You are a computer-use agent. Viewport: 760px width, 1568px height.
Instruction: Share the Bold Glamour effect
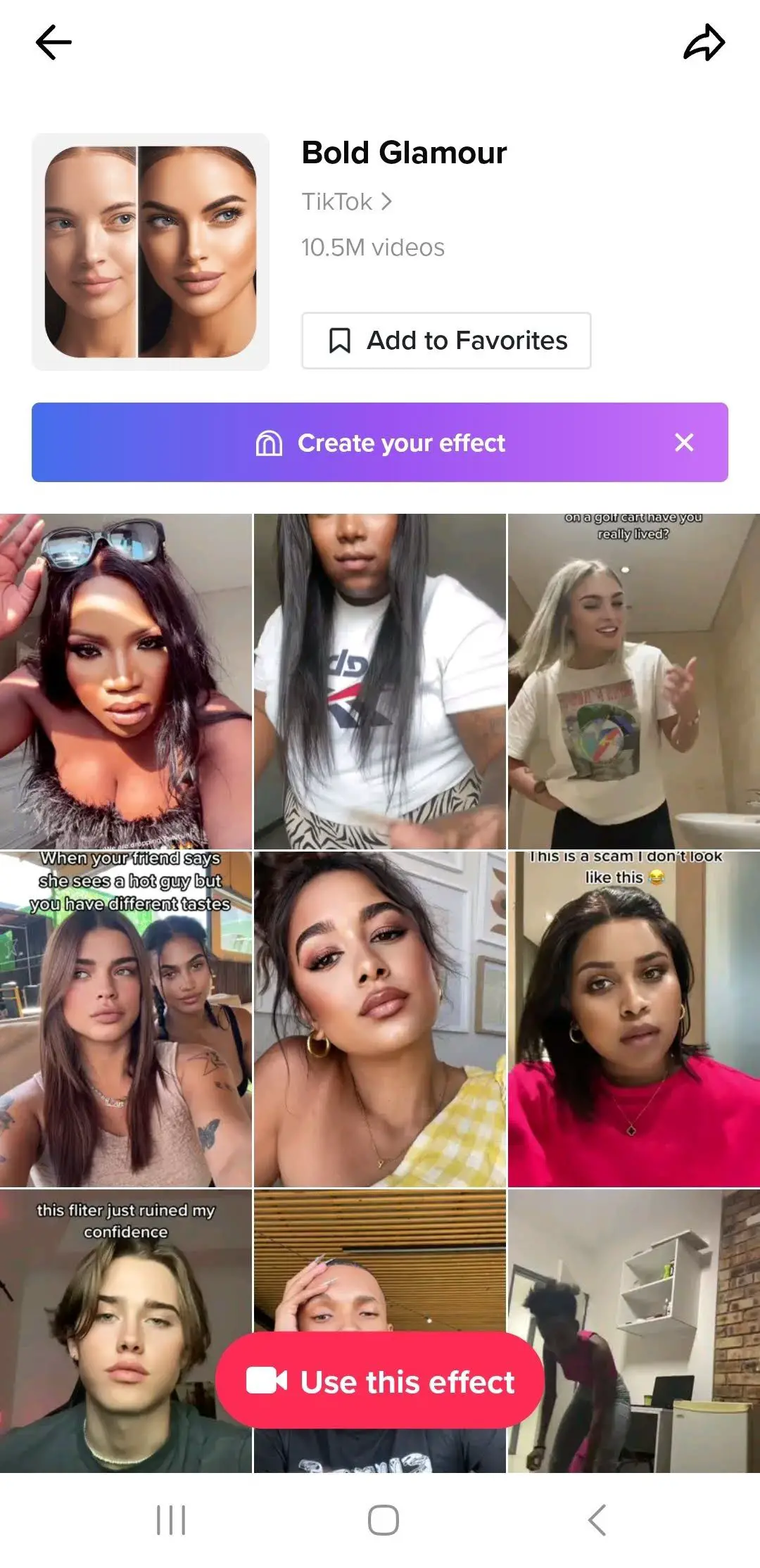[x=704, y=42]
